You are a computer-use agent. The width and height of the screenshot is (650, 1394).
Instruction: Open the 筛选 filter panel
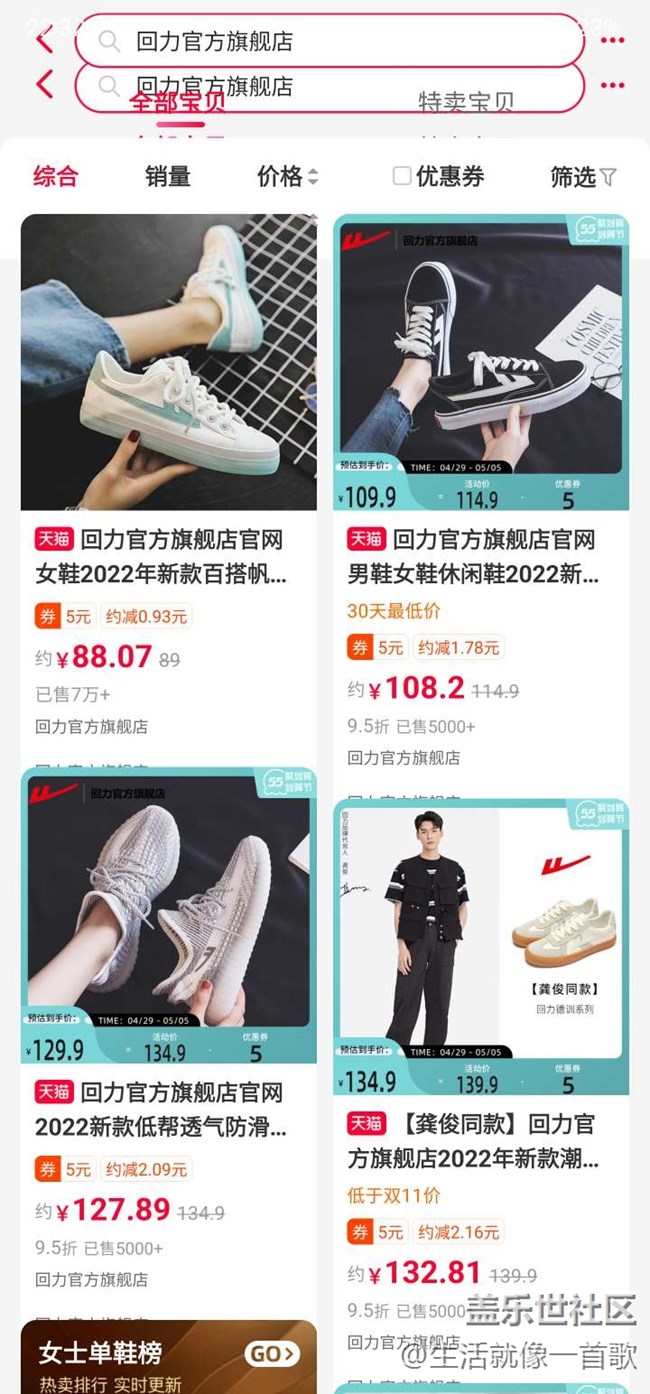pyautogui.click(x=583, y=177)
